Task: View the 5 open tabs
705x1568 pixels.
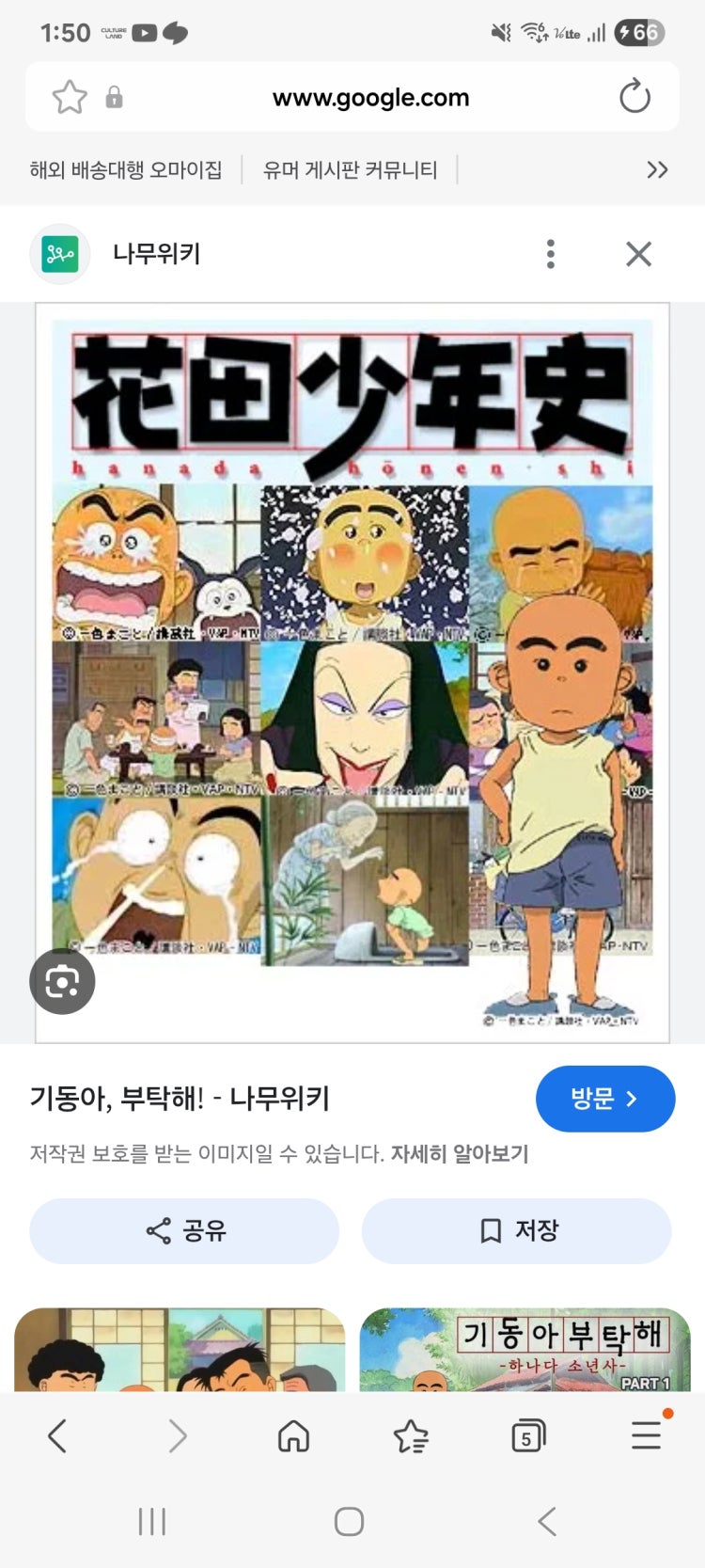Action: point(527,1436)
